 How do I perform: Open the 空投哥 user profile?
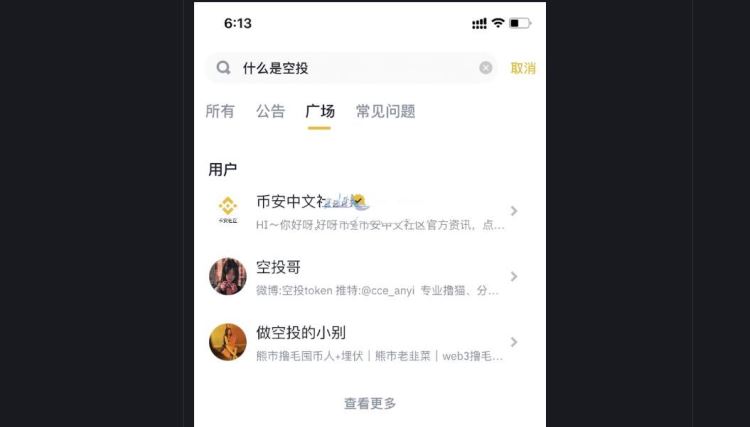click(x=365, y=277)
